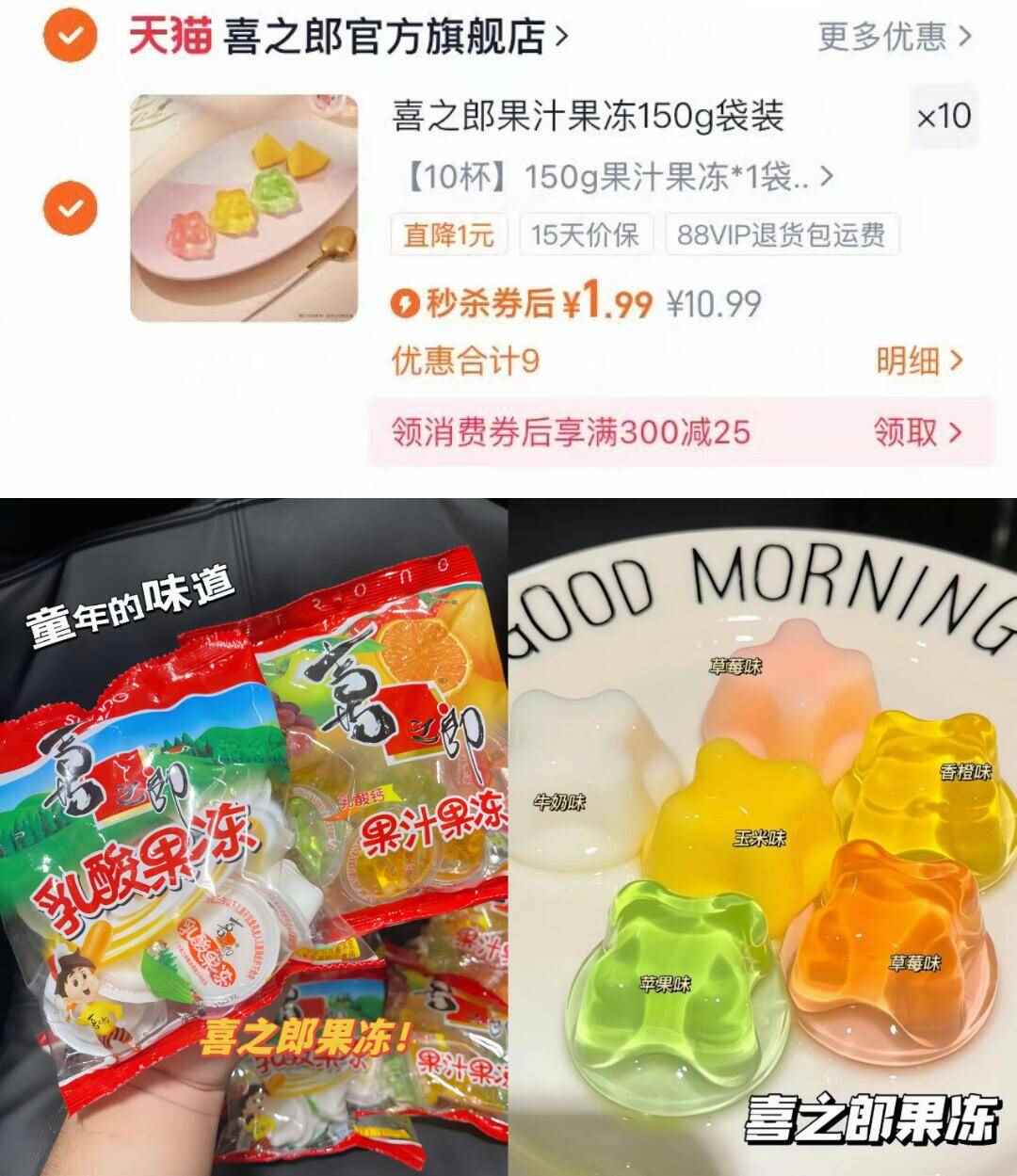The height and width of the screenshot is (1176, 1017).
Task: Open the 满300减25 consumption coupon banner
Action: click(x=569, y=429)
